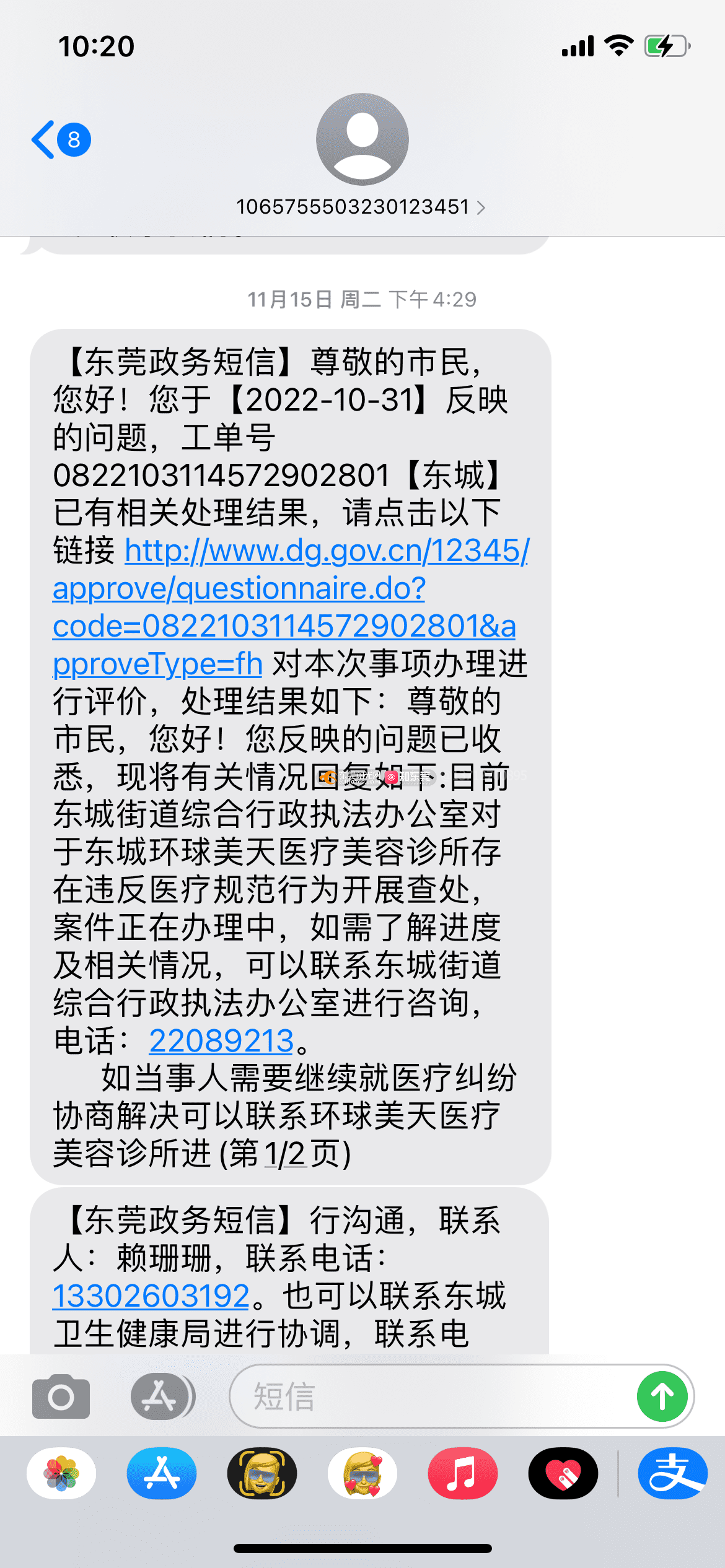Call the phone number 22089213

click(x=221, y=1040)
